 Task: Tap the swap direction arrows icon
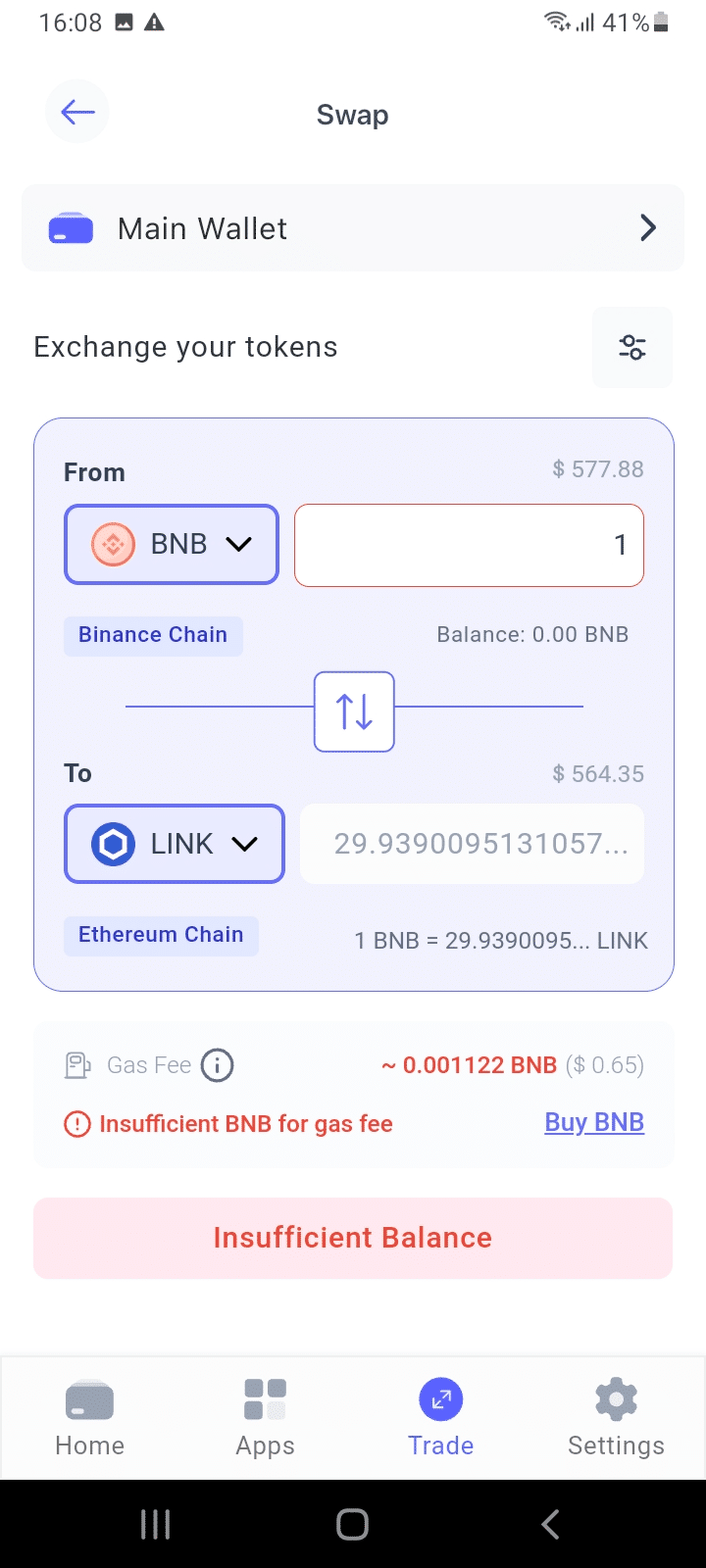(x=353, y=711)
